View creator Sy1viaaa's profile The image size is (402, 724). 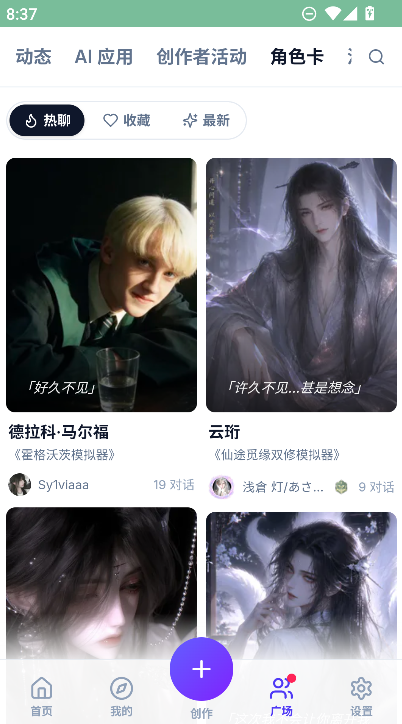click(x=48, y=485)
